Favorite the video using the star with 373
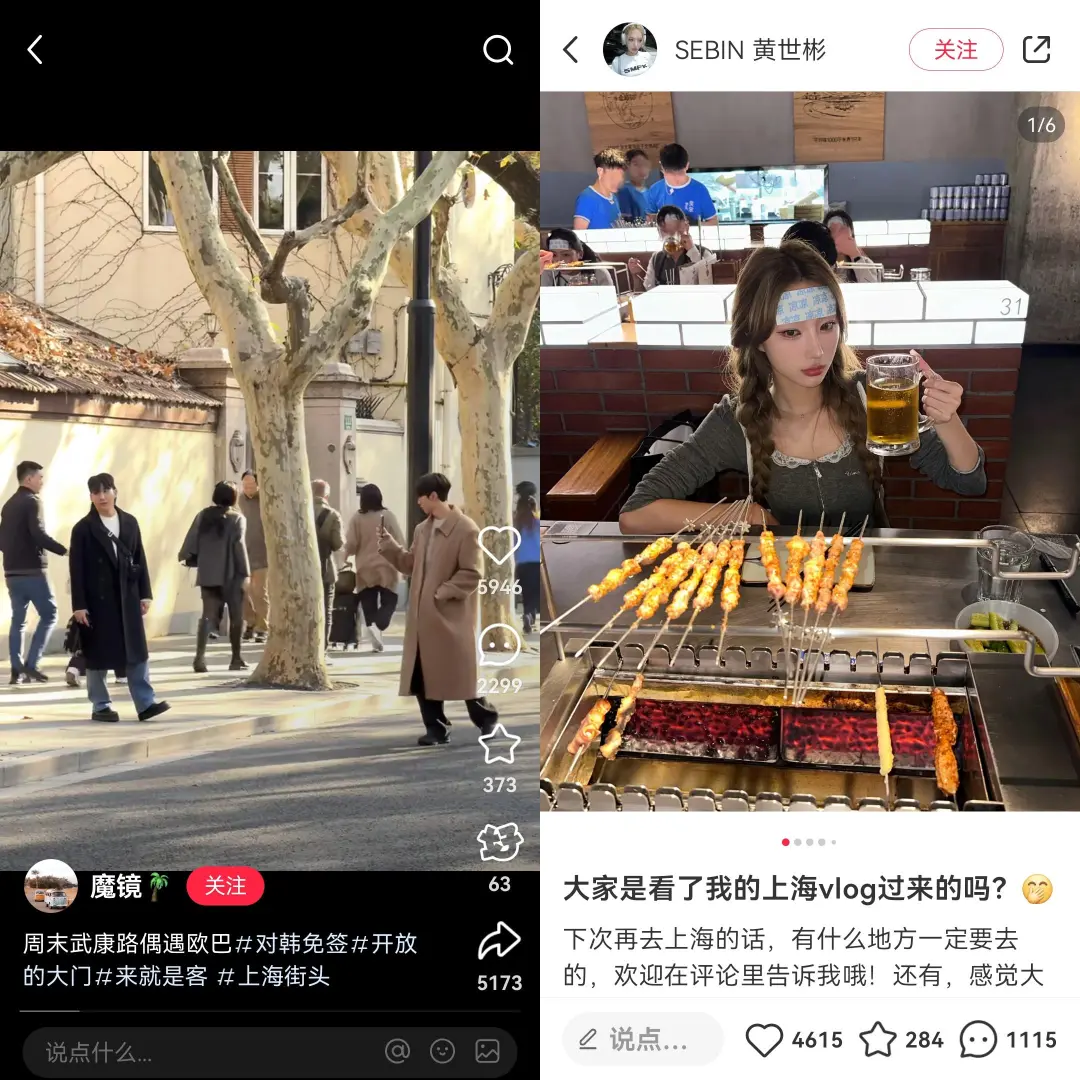Image resolution: width=1080 pixels, height=1080 pixels. (x=499, y=744)
